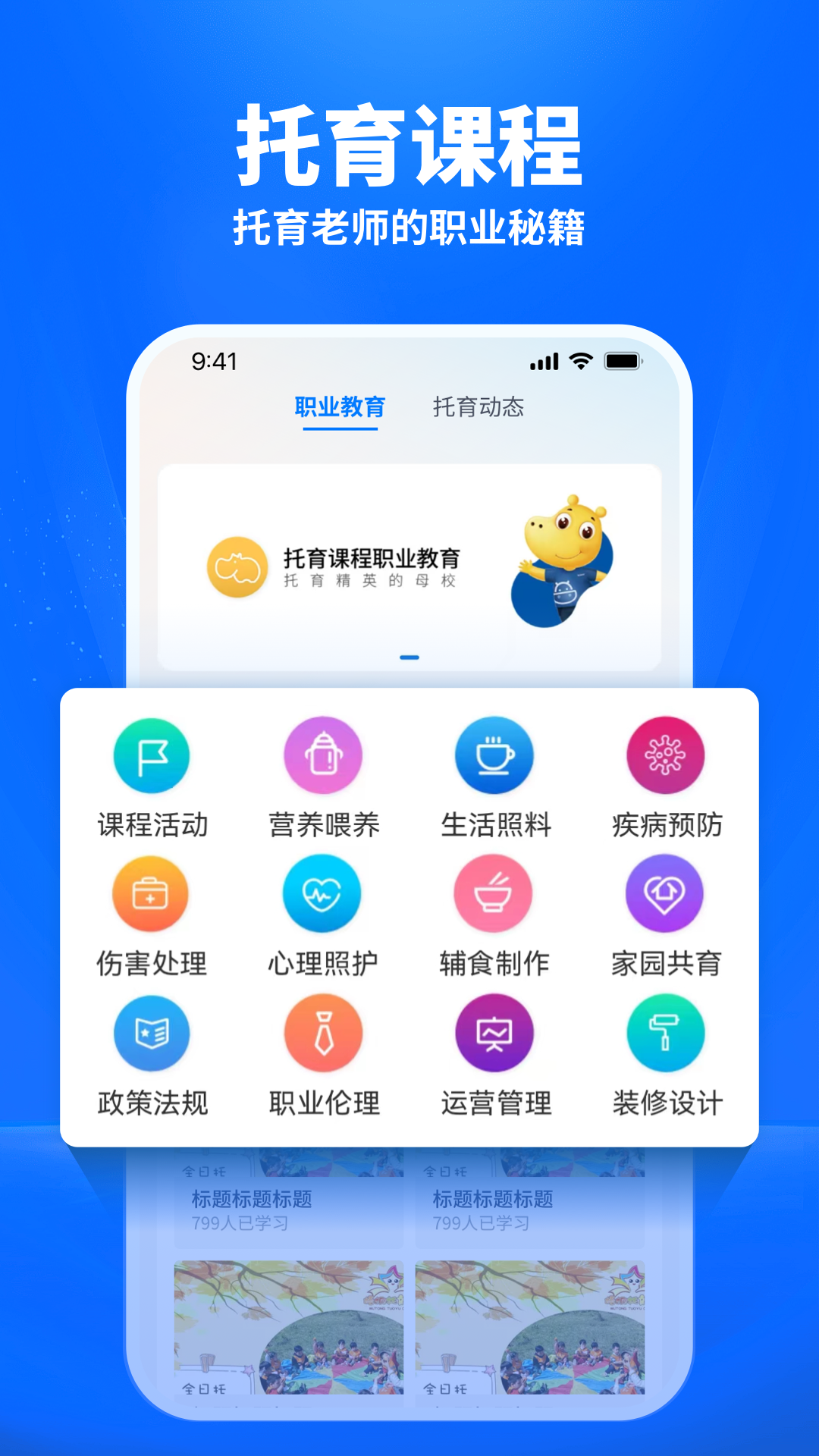Tap the 生活照料 daily care icon
This screenshot has height=1456, width=819.
(493, 755)
